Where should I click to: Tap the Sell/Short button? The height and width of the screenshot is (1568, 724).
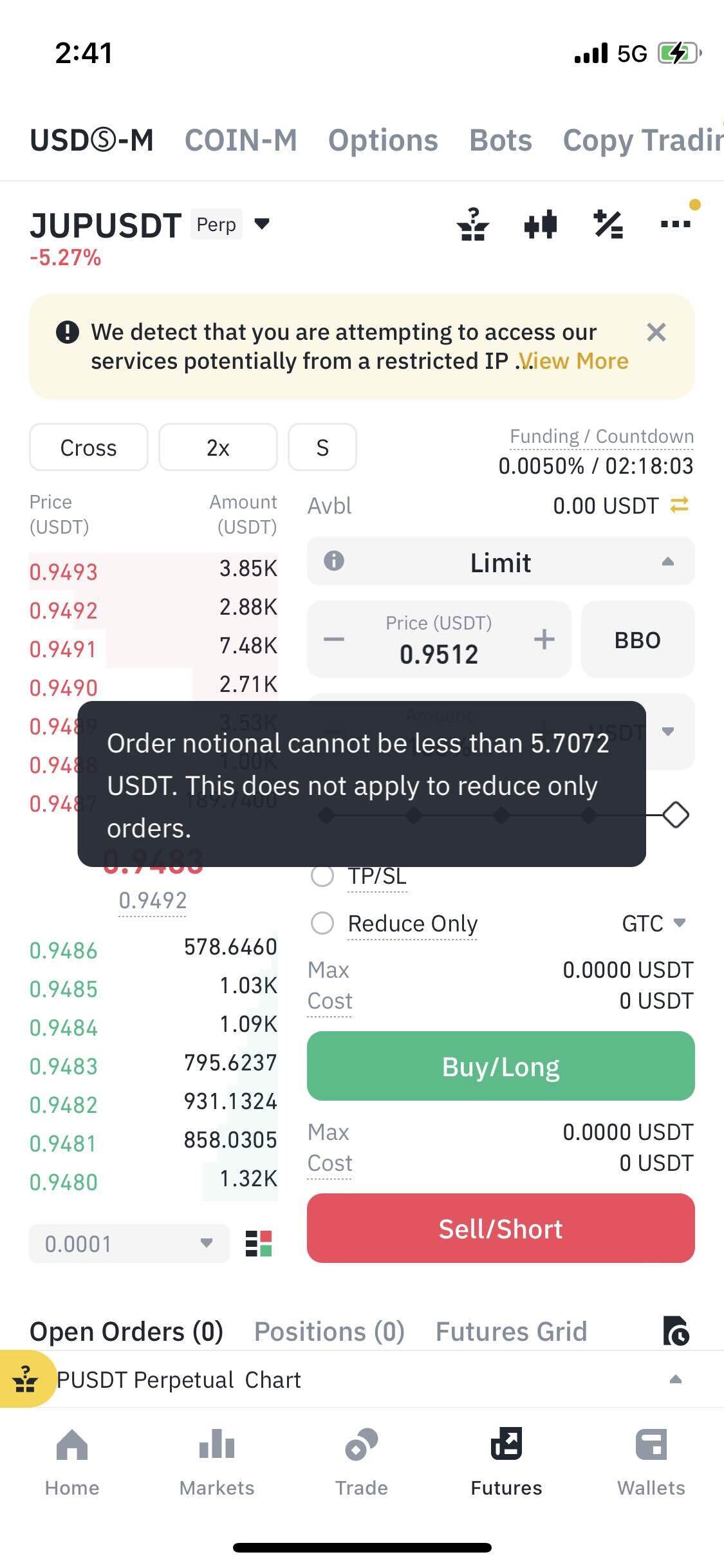tap(501, 1228)
